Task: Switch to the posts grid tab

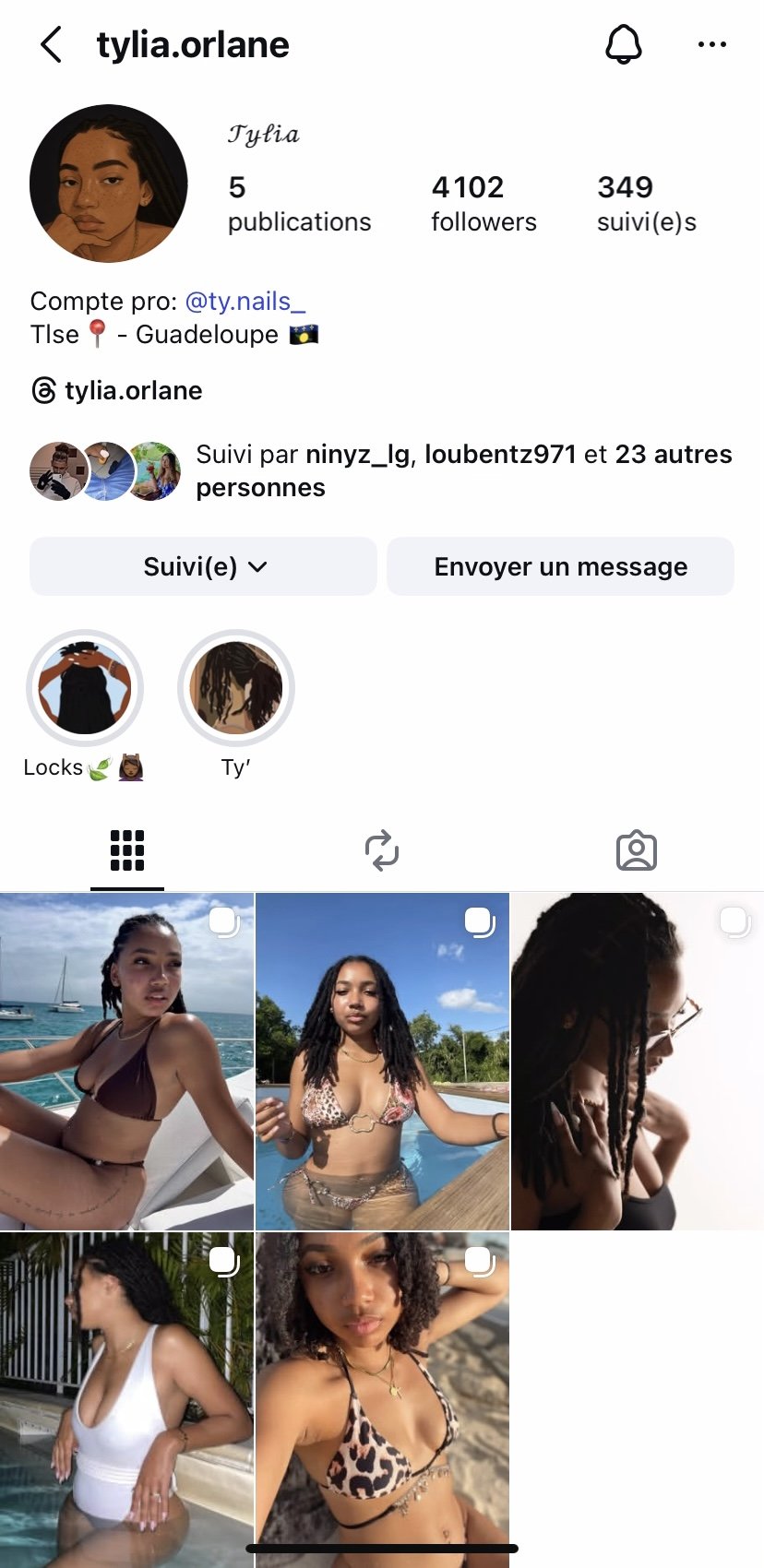Action: (x=127, y=850)
